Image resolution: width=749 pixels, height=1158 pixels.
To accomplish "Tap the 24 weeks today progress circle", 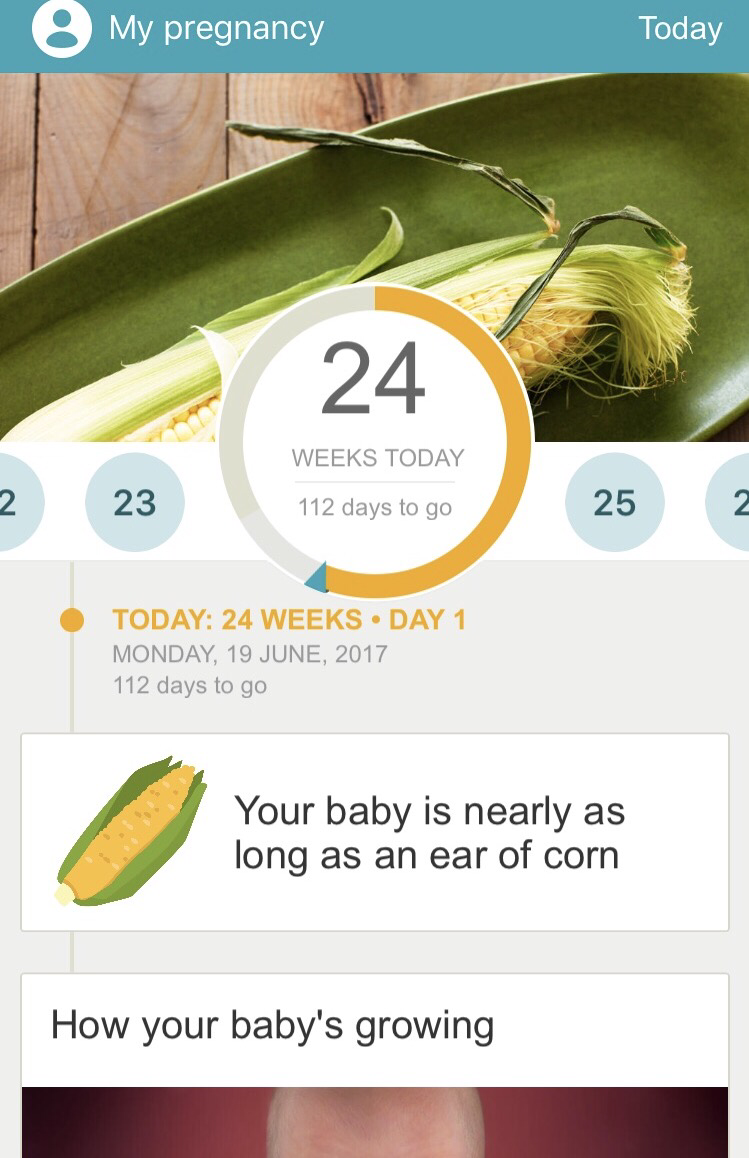I will click(376, 442).
